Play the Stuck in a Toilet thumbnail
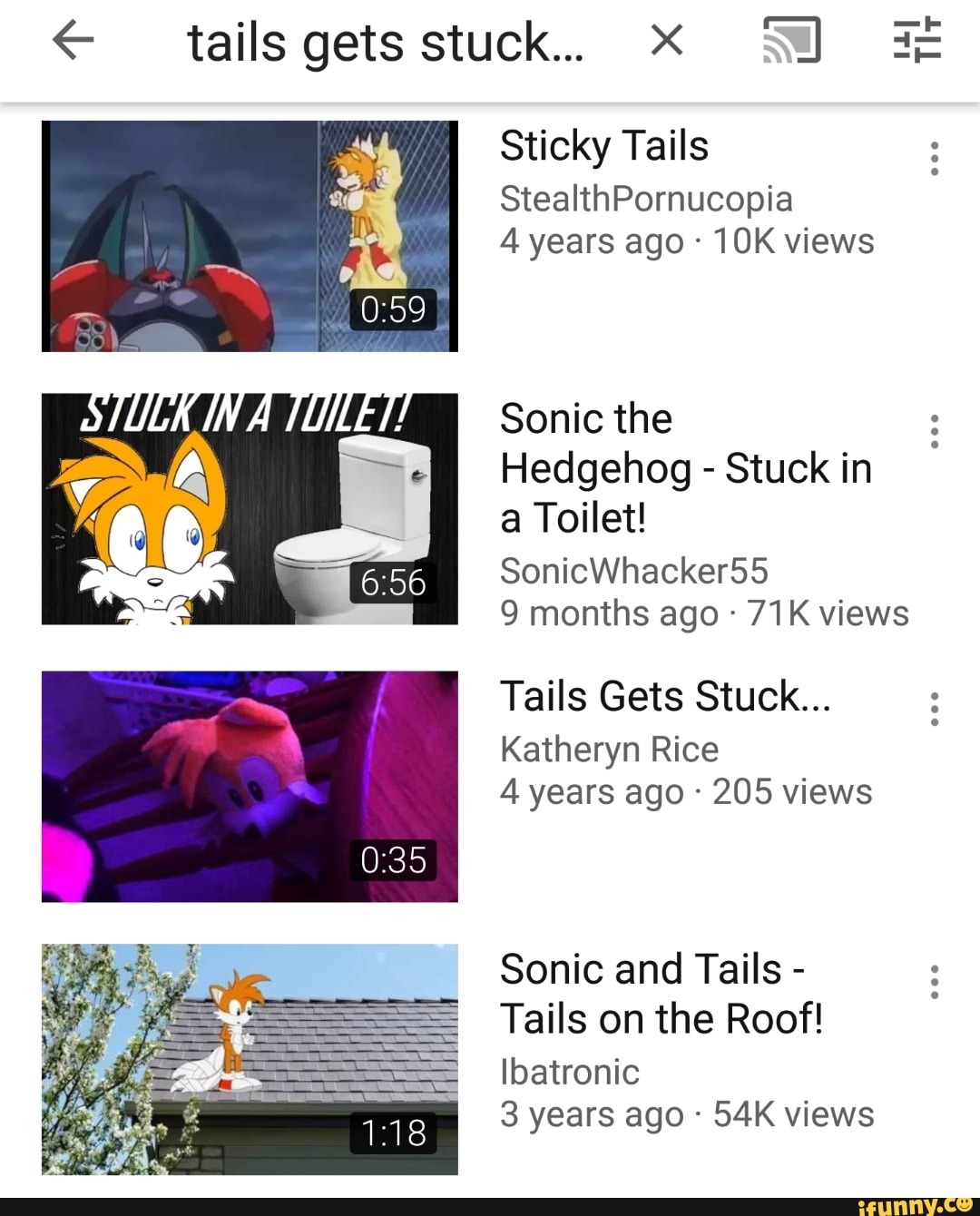The image size is (980, 1216). (x=250, y=509)
